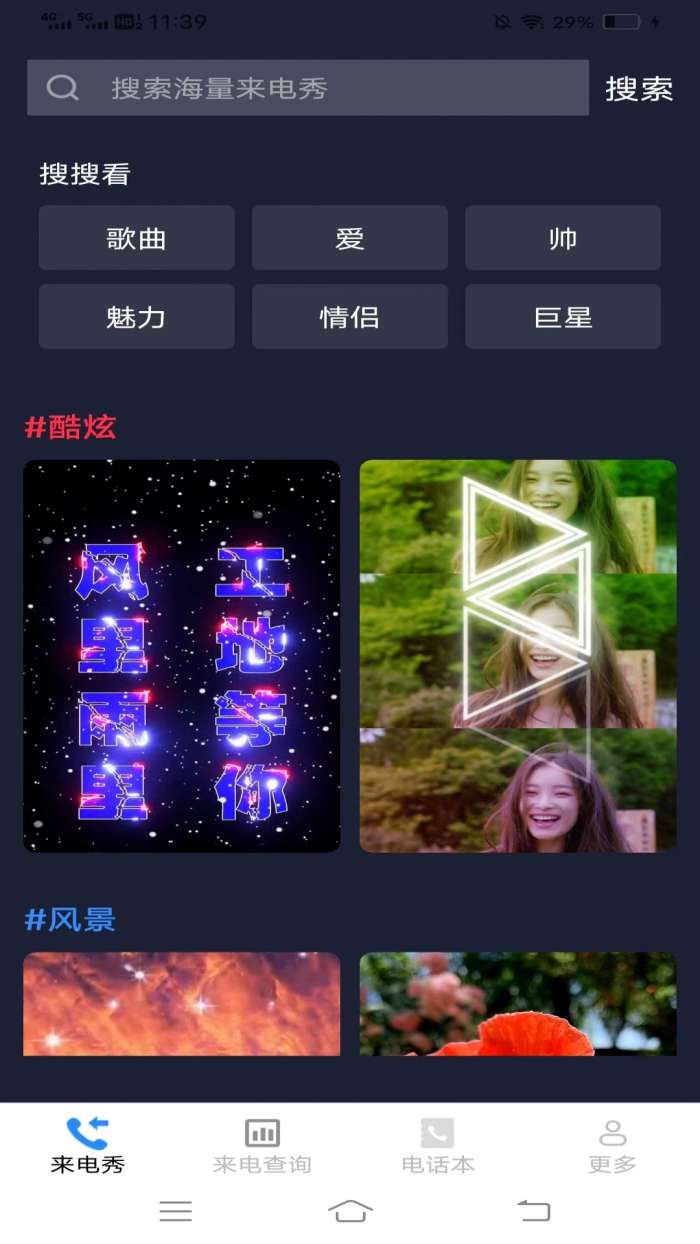Select the 魅力 suggestion chip
The height and width of the screenshot is (1244, 700).
tap(137, 317)
